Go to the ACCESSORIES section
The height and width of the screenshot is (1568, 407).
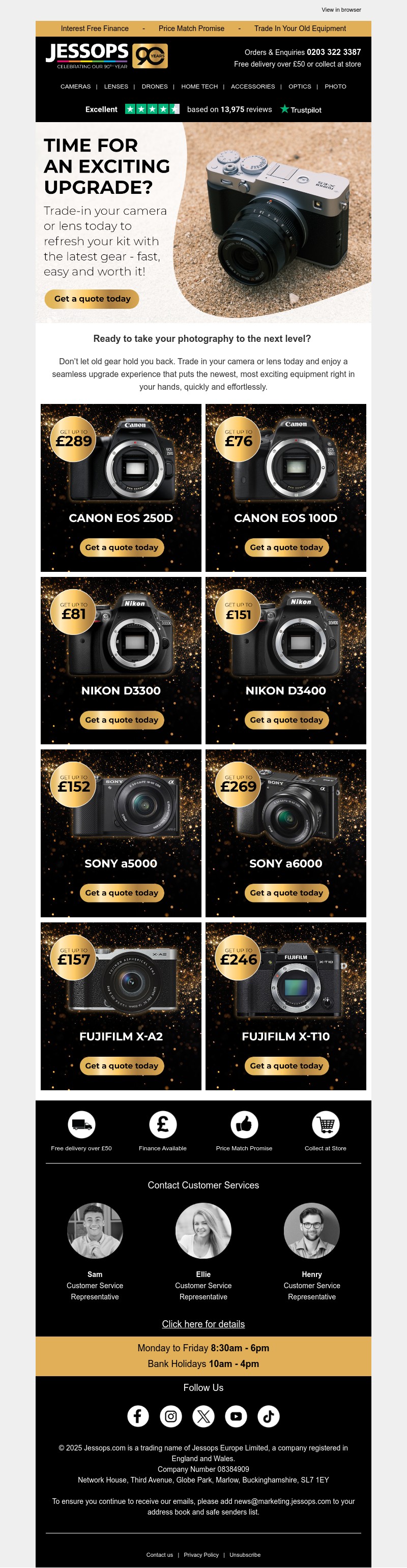point(252,86)
